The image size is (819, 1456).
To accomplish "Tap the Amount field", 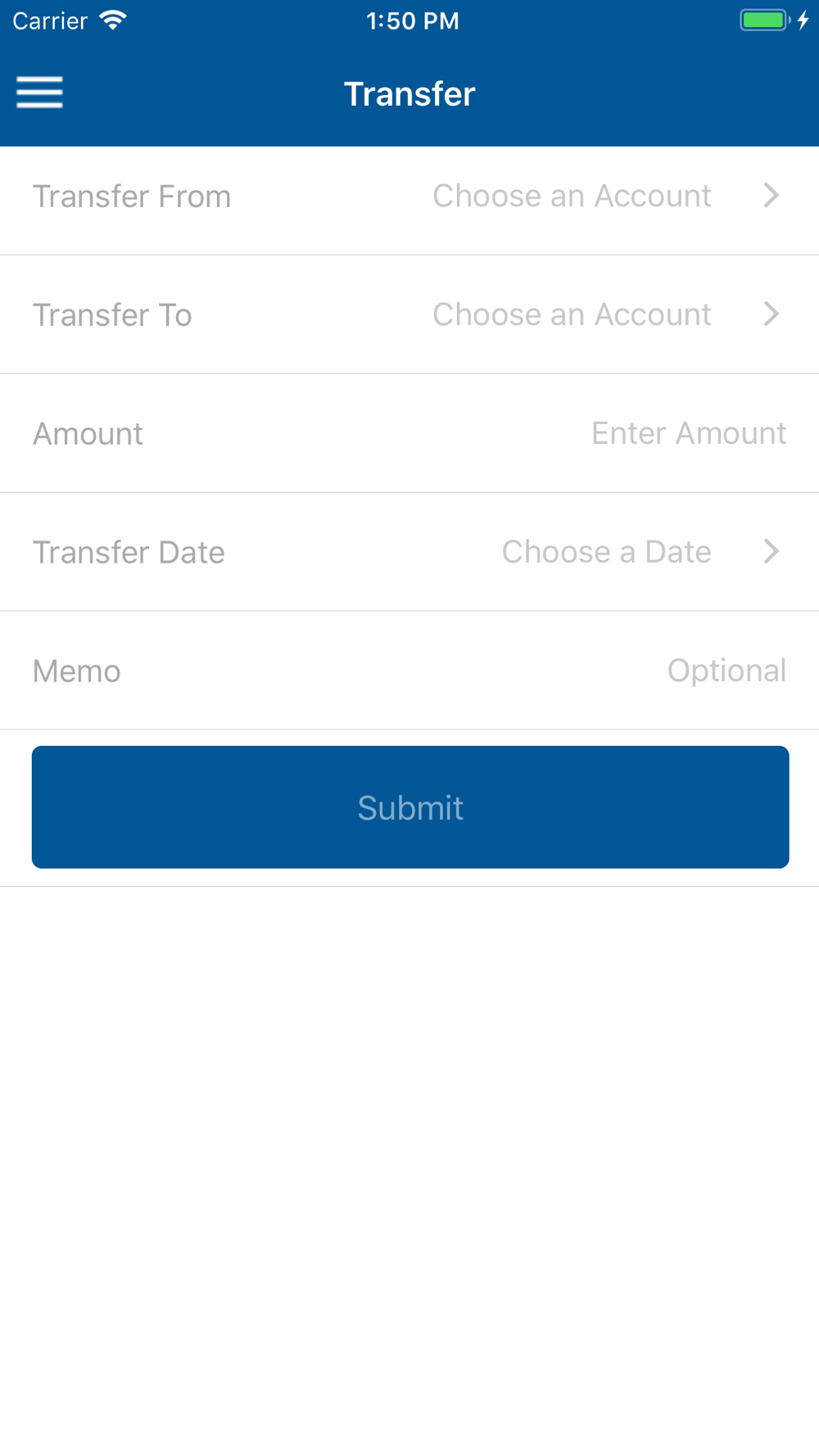I will (x=688, y=433).
